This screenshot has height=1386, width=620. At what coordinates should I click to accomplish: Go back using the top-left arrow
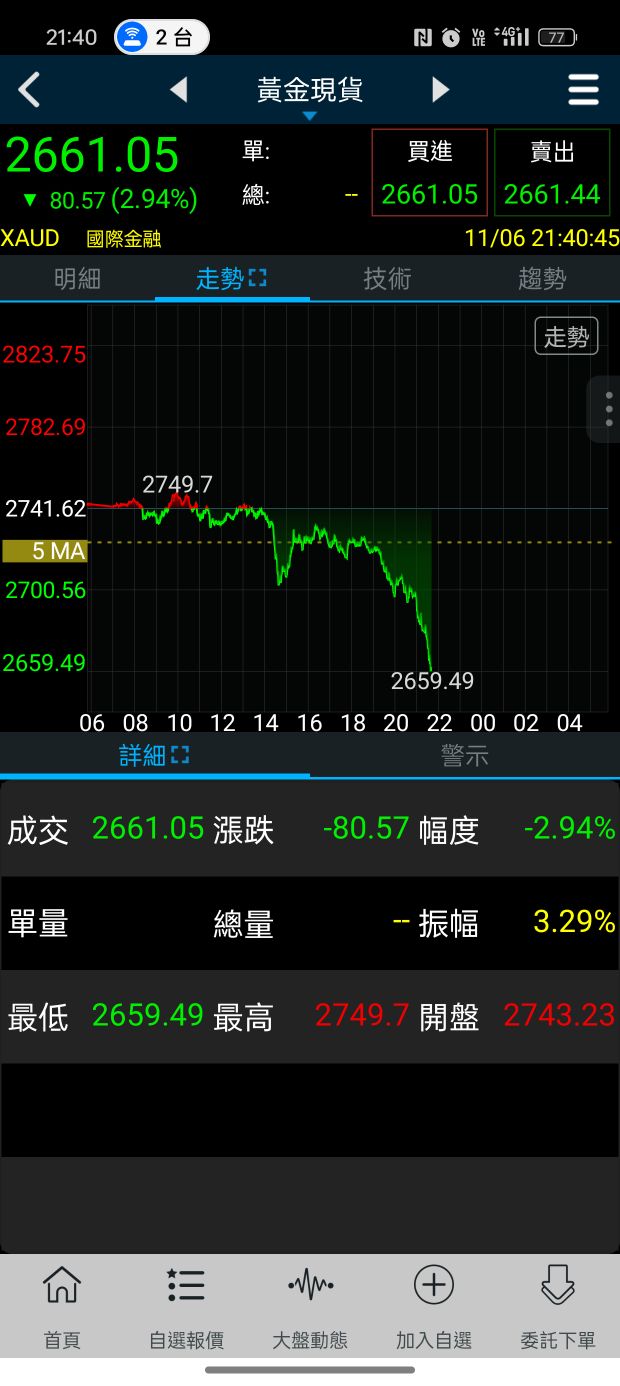click(x=30, y=91)
